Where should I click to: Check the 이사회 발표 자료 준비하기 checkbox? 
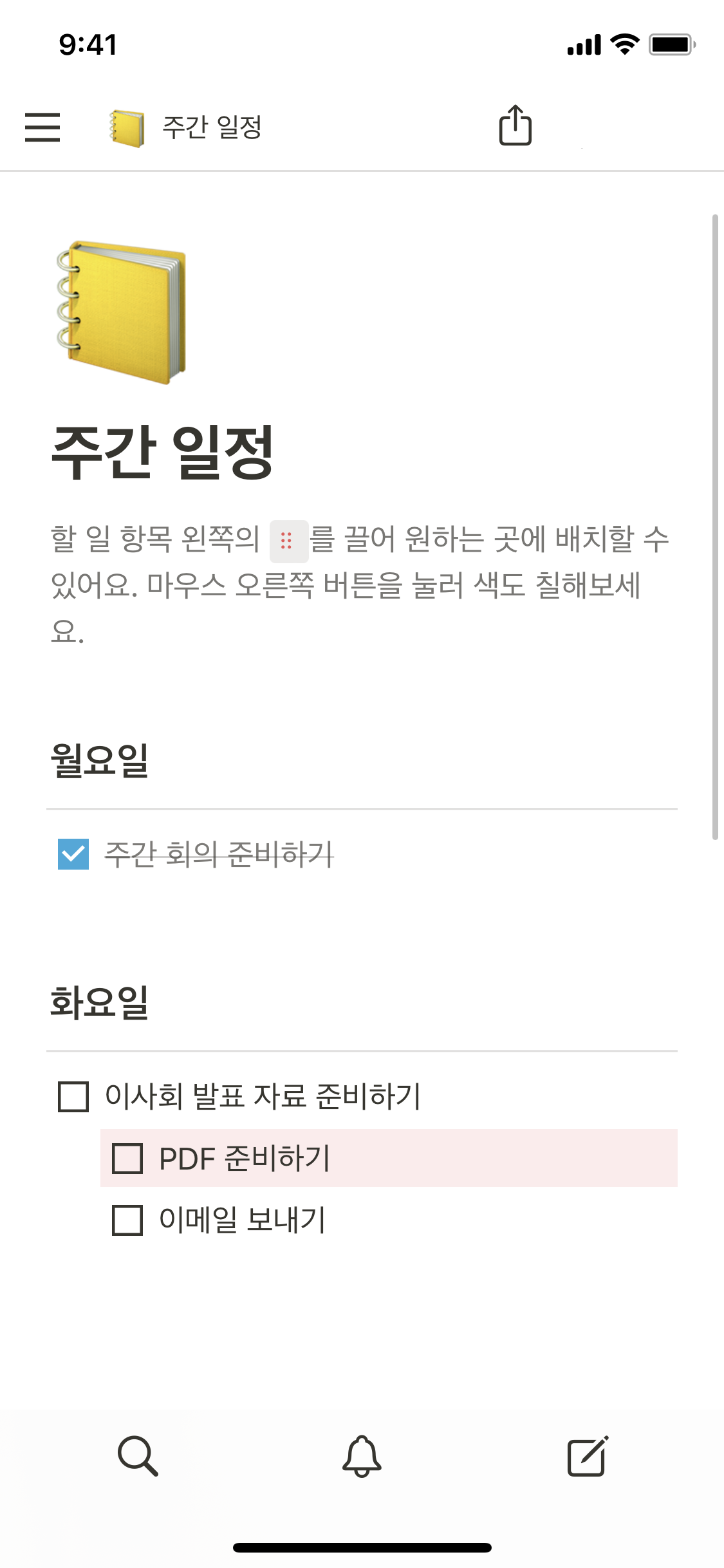point(73,1097)
